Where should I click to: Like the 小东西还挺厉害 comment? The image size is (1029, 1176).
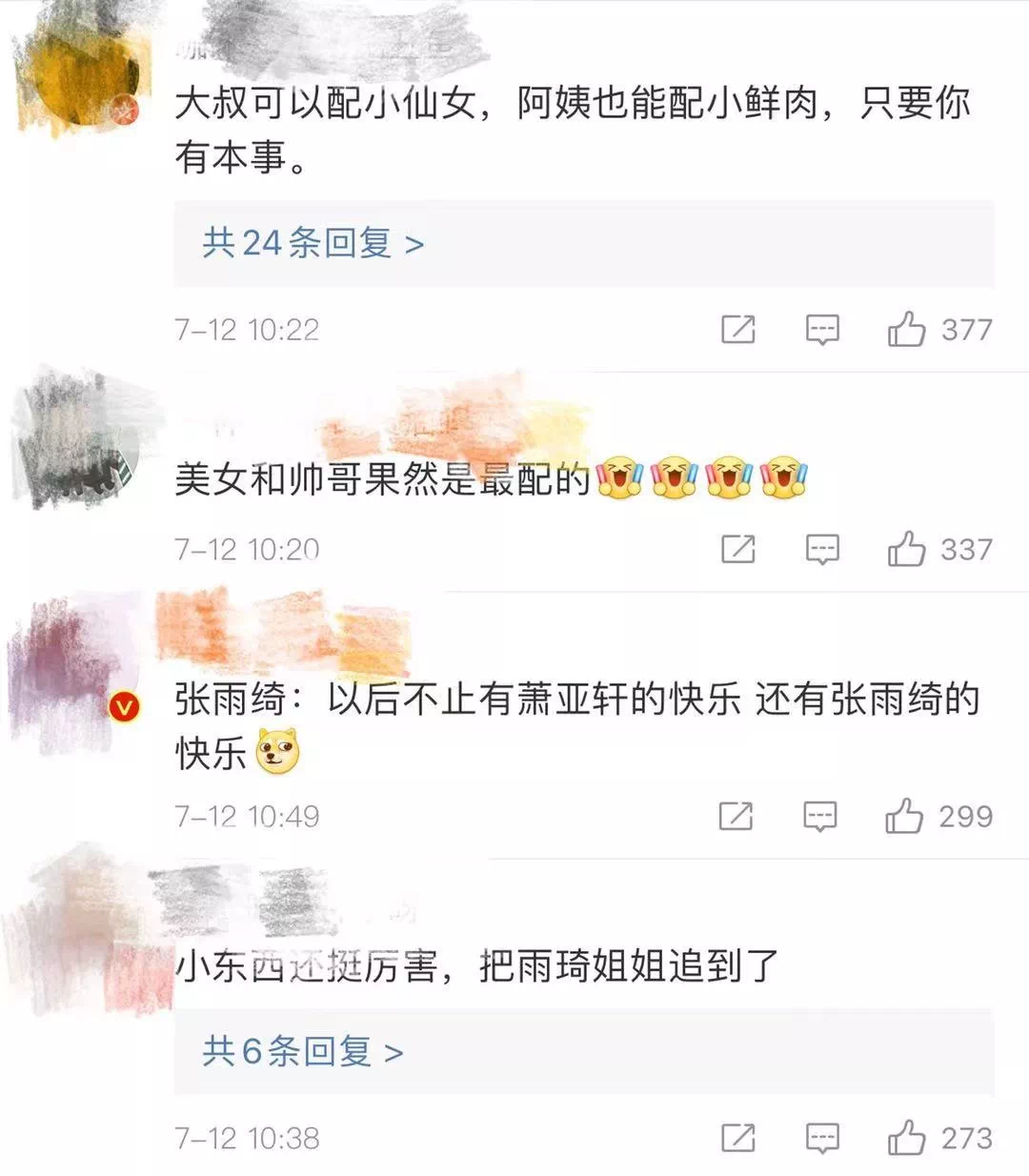click(x=906, y=1139)
